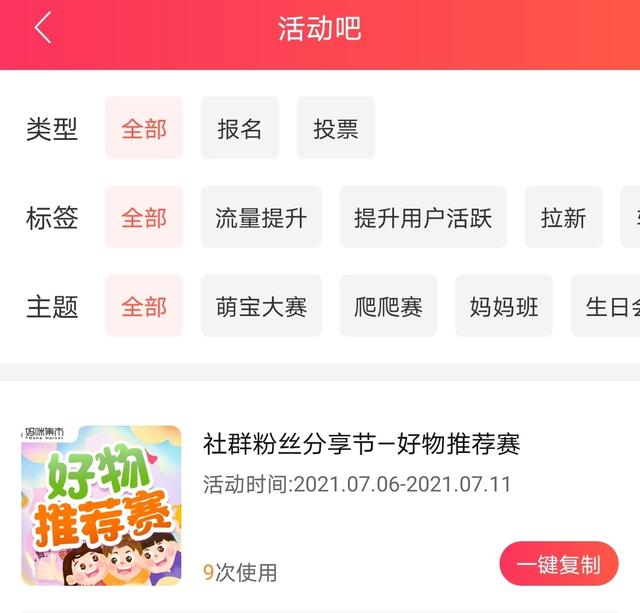Screen dimensions: 640x613
Task: Pick the 拉新 tag chip
Action: (x=563, y=217)
